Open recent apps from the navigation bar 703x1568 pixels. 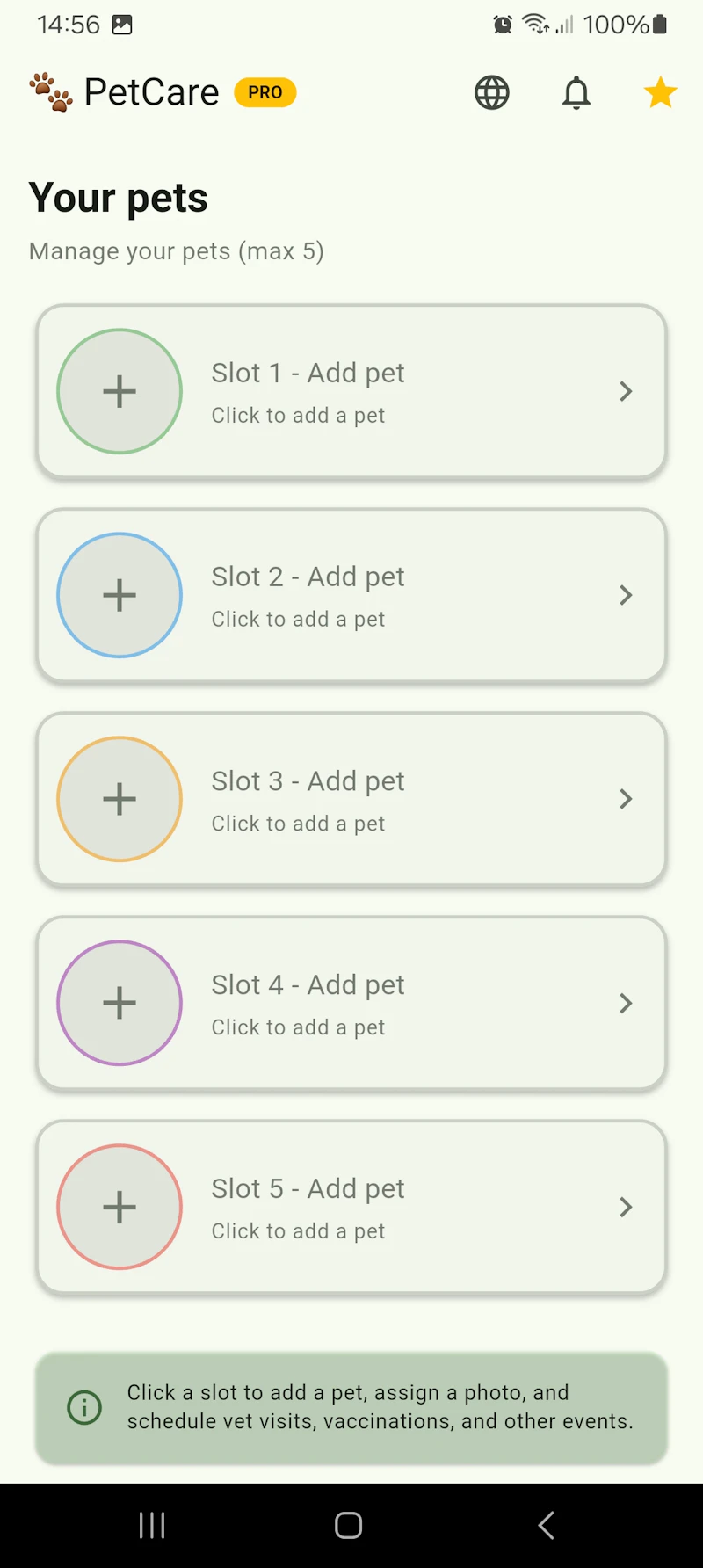click(151, 1526)
